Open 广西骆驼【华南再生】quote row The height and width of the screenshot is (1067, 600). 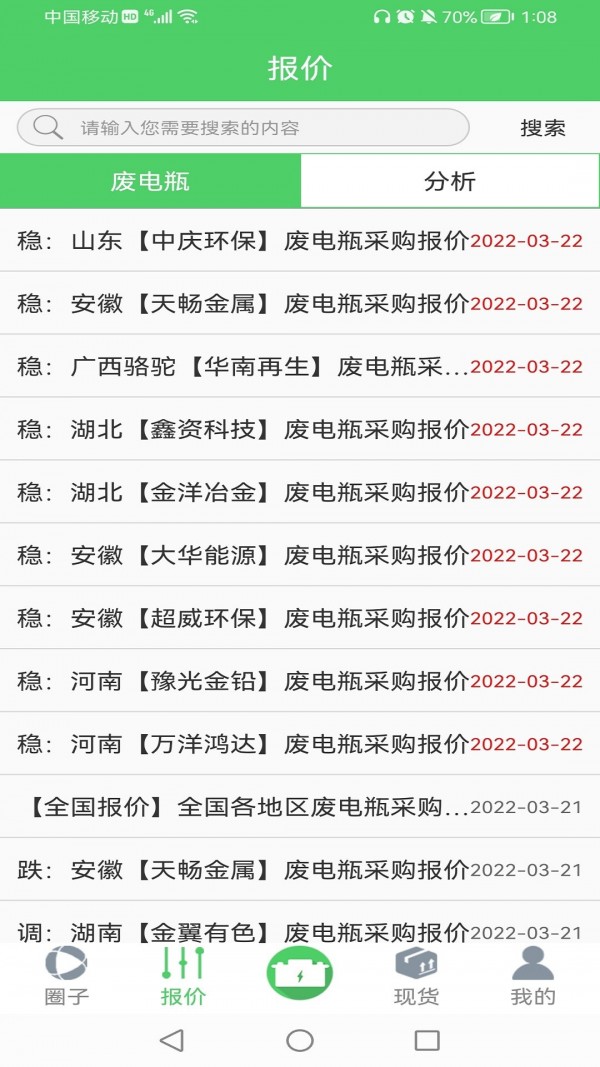[x=300, y=366]
